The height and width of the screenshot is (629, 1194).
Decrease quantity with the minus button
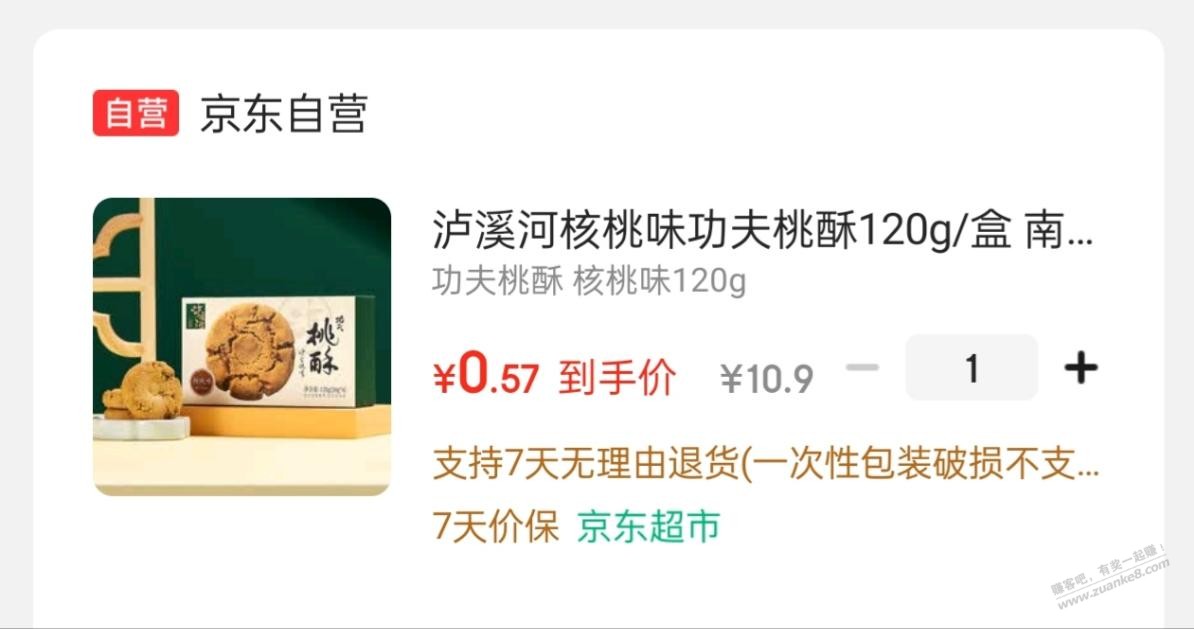point(862,367)
